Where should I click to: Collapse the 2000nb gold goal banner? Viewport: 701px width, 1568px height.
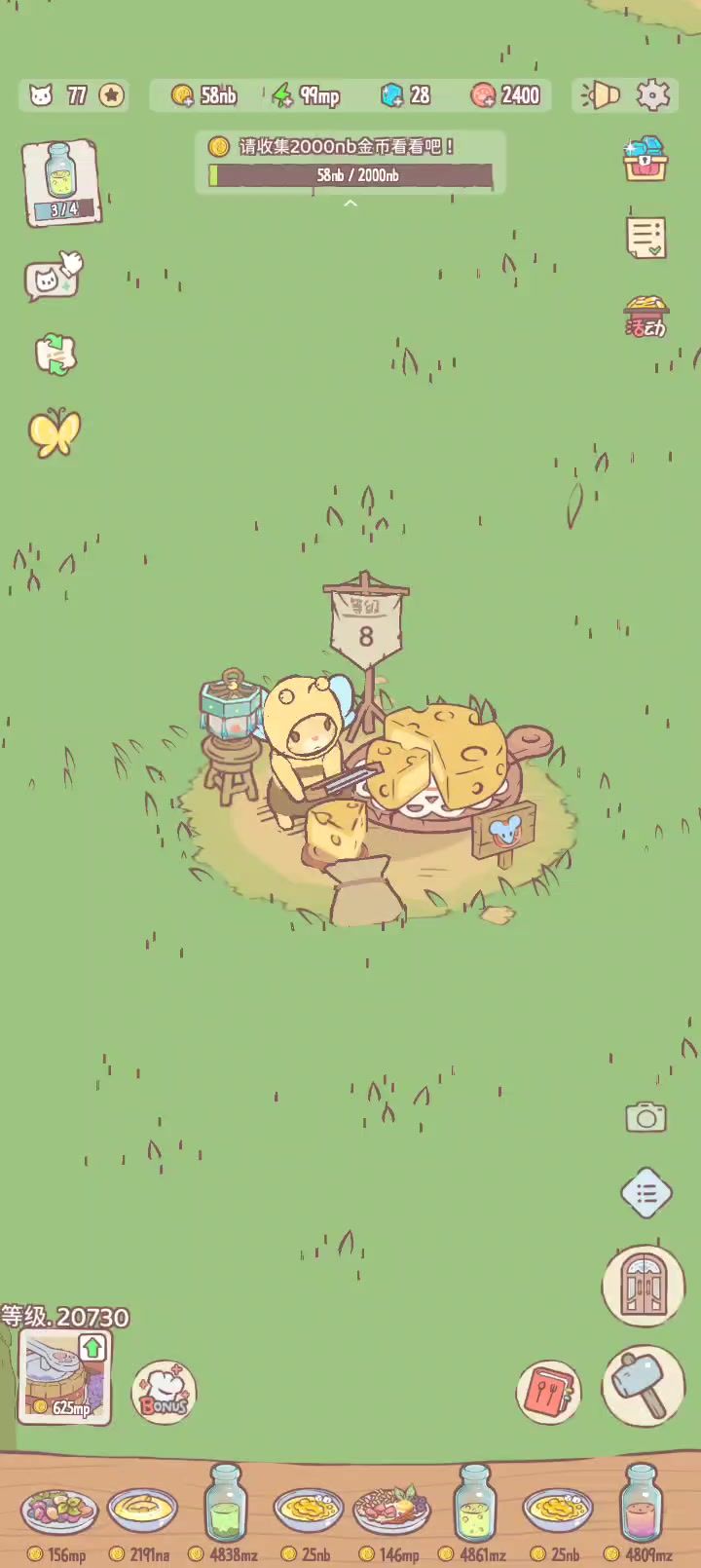(x=350, y=204)
